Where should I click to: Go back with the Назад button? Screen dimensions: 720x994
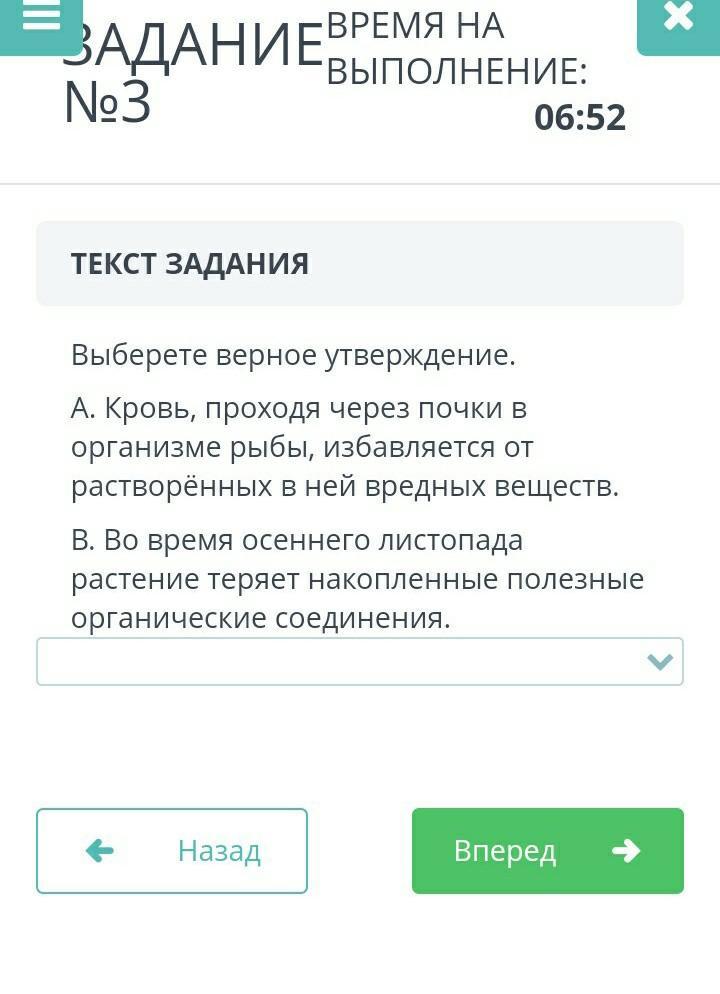tap(172, 851)
